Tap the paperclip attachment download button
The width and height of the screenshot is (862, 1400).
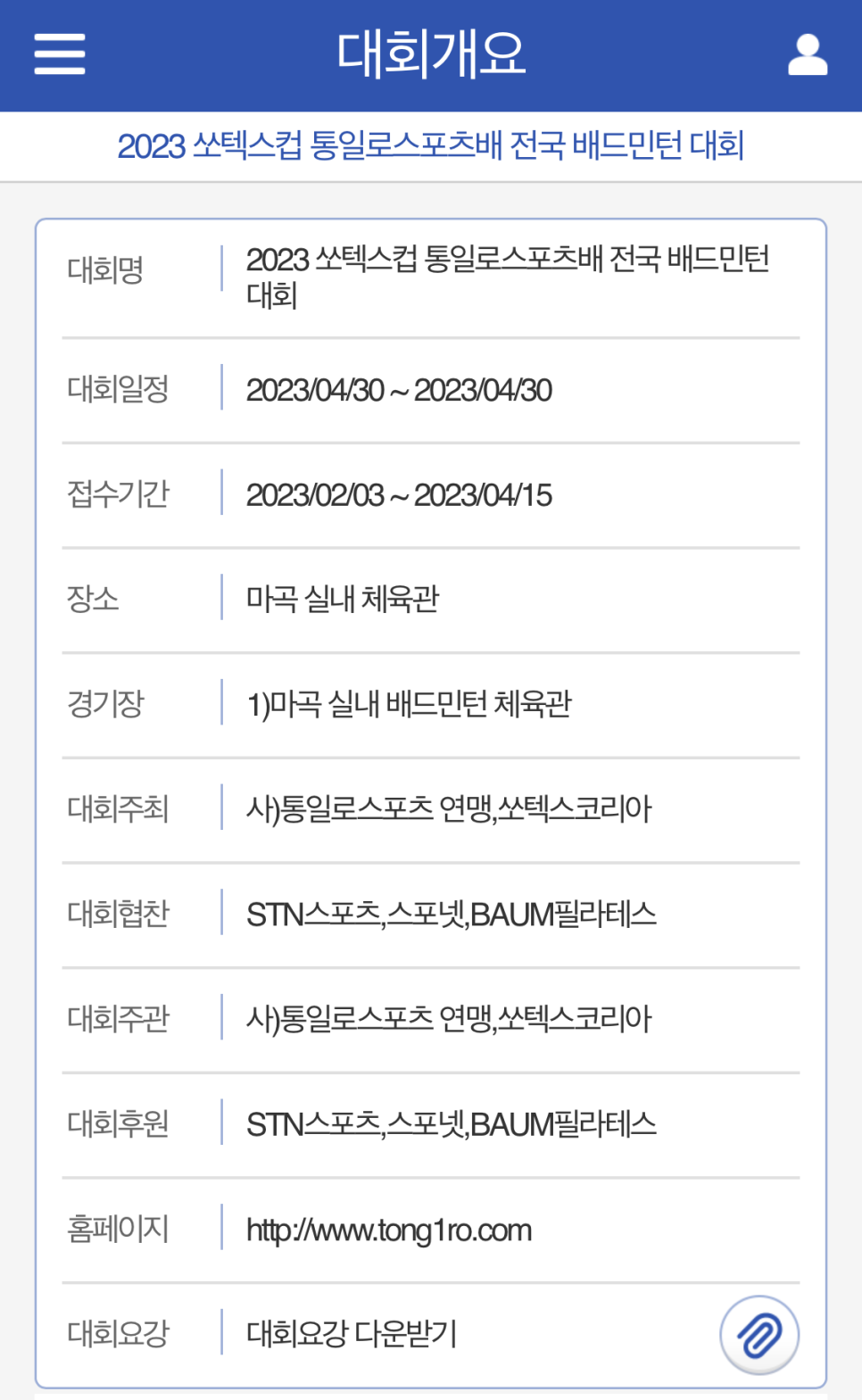point(759,1335)
